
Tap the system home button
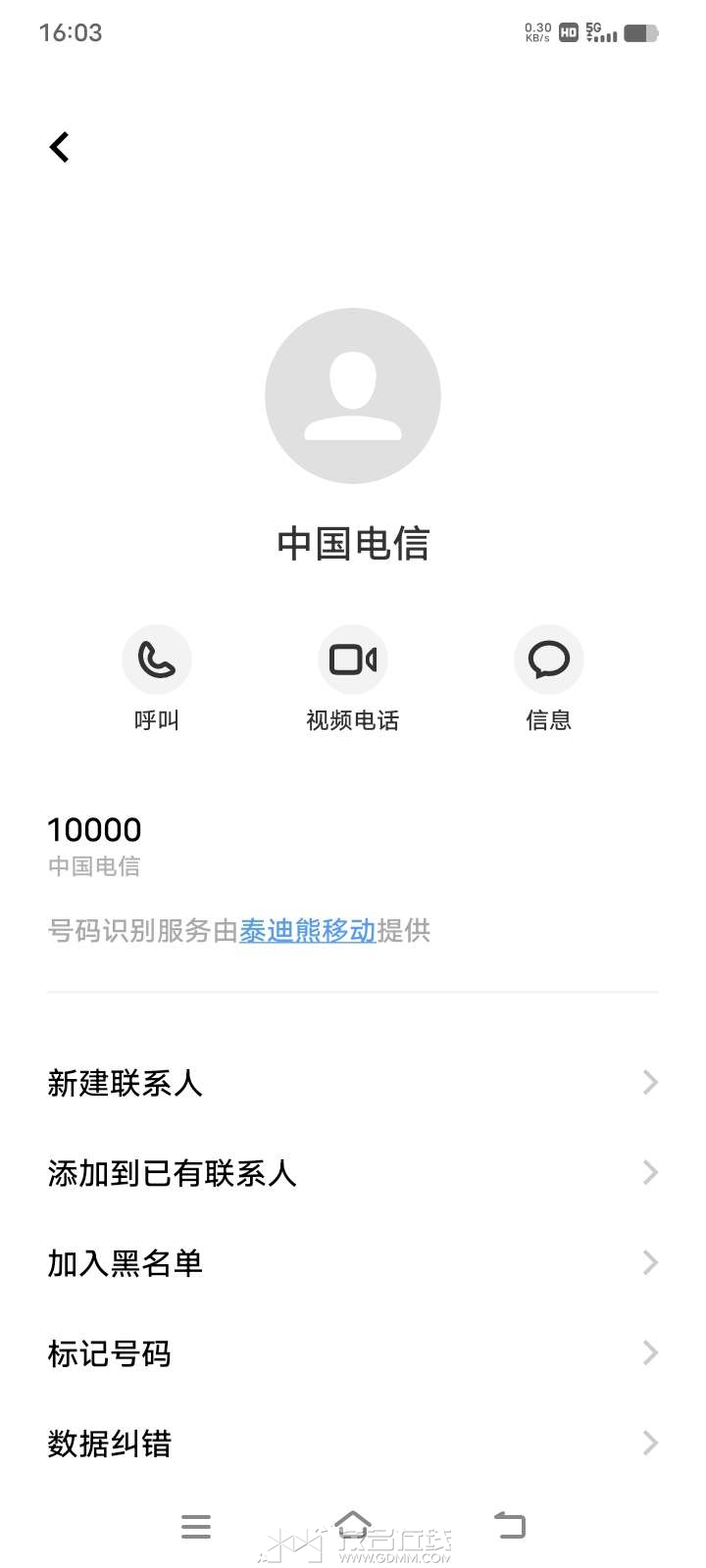(353, 1526)
